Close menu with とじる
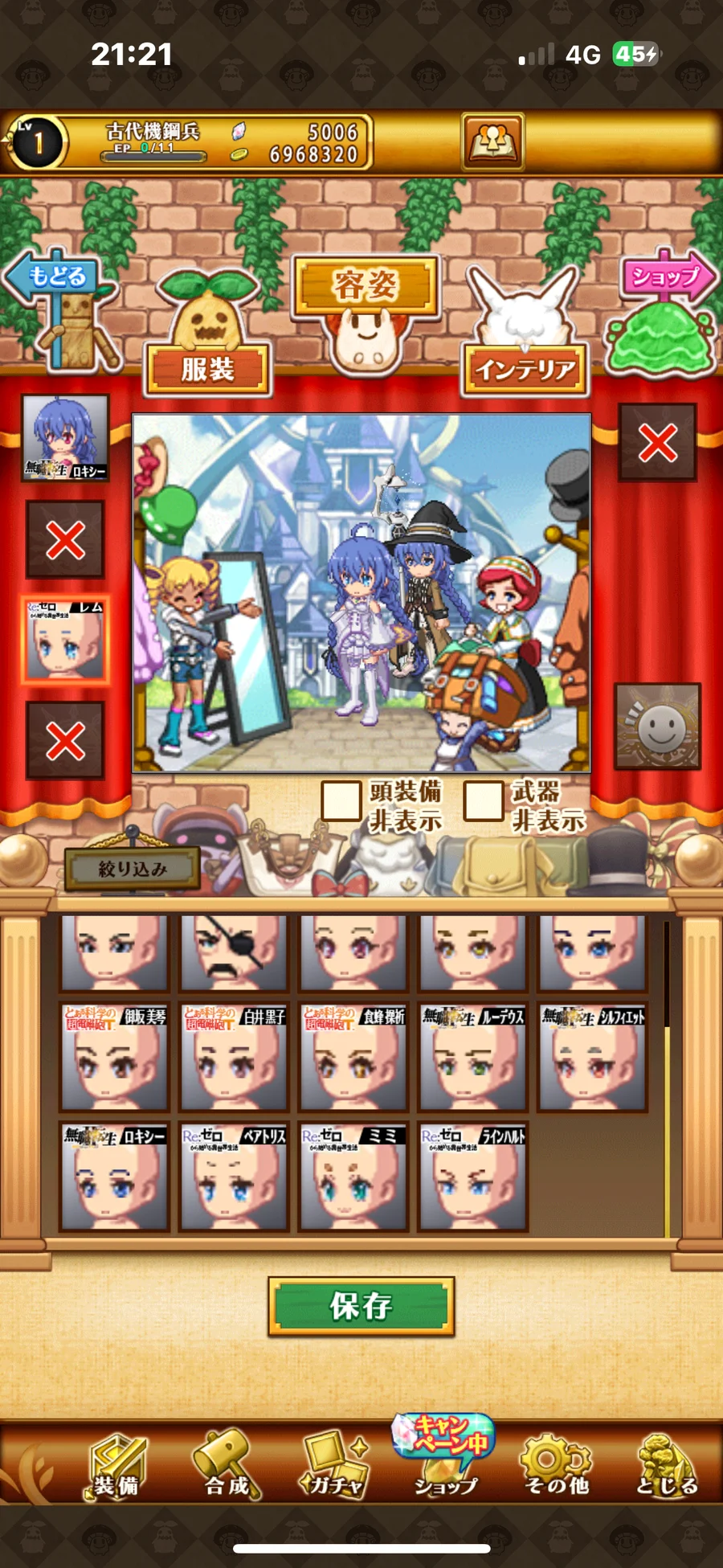This screenshot has height=1568, width=723. pyautogui.click(x=667, y=1467)
